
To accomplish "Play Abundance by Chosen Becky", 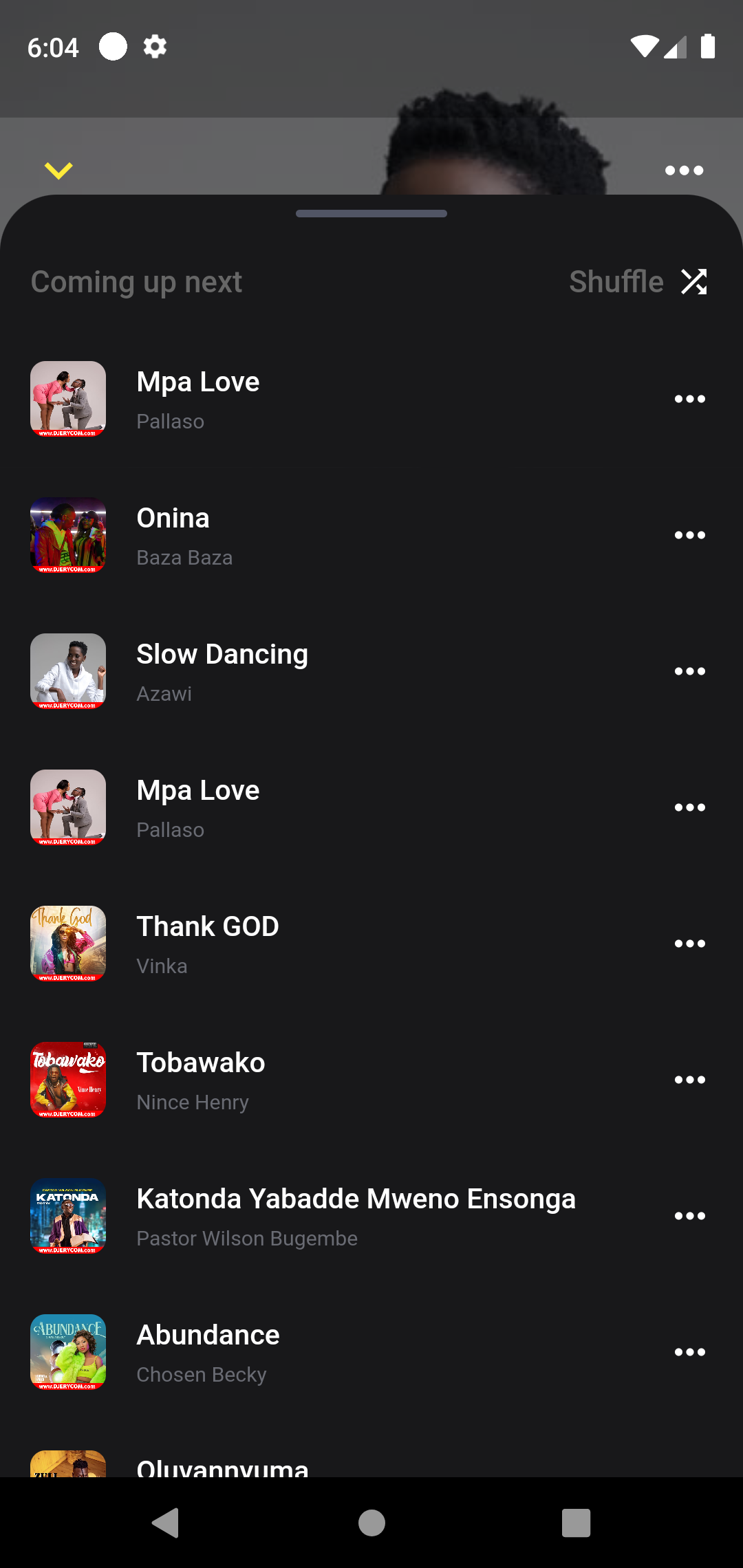I will pos(344,1352).
